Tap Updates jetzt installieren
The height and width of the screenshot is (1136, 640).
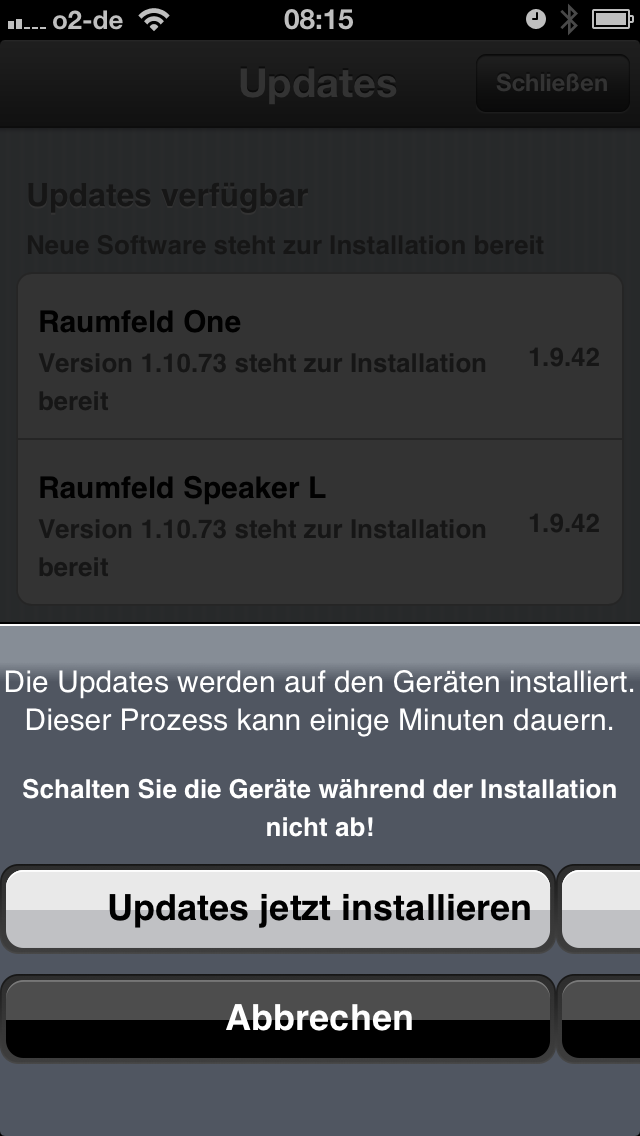278,909
